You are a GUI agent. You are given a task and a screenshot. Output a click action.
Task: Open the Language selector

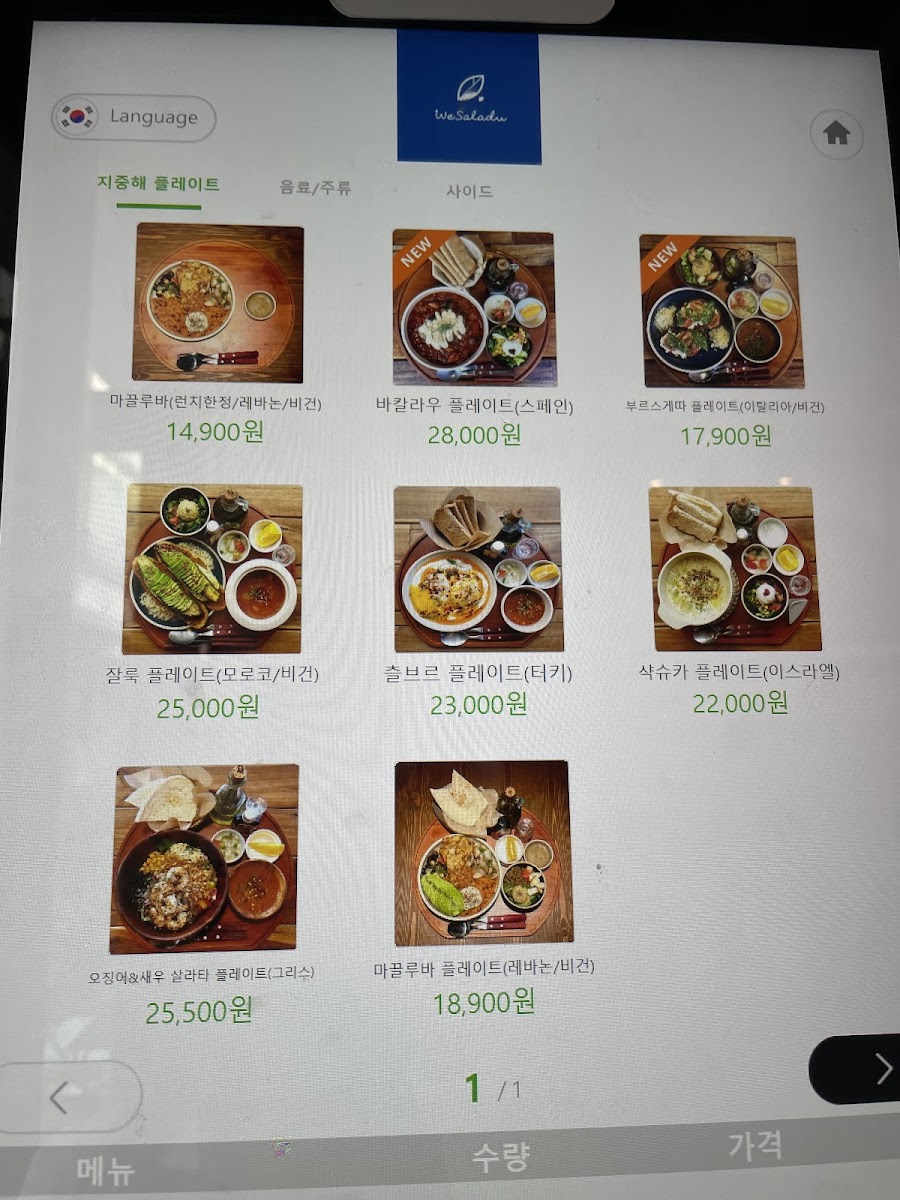(133, 117)
